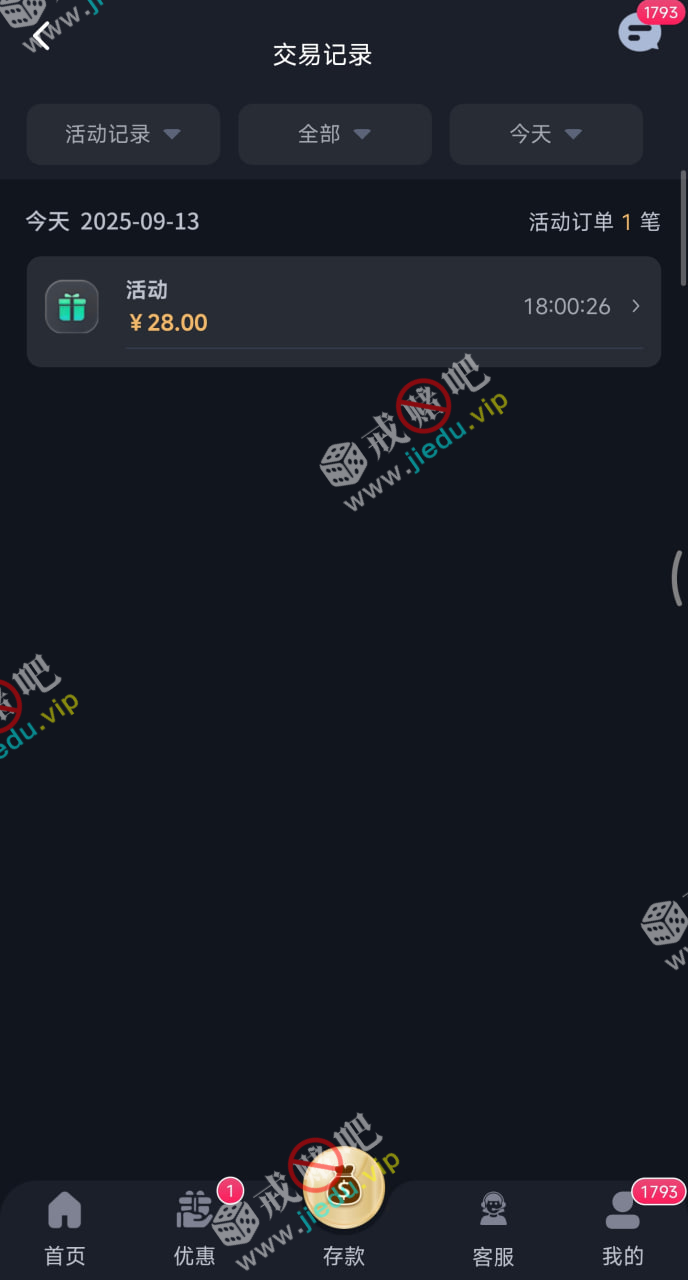Go back from 交易记录 page

tap(41, 37)
